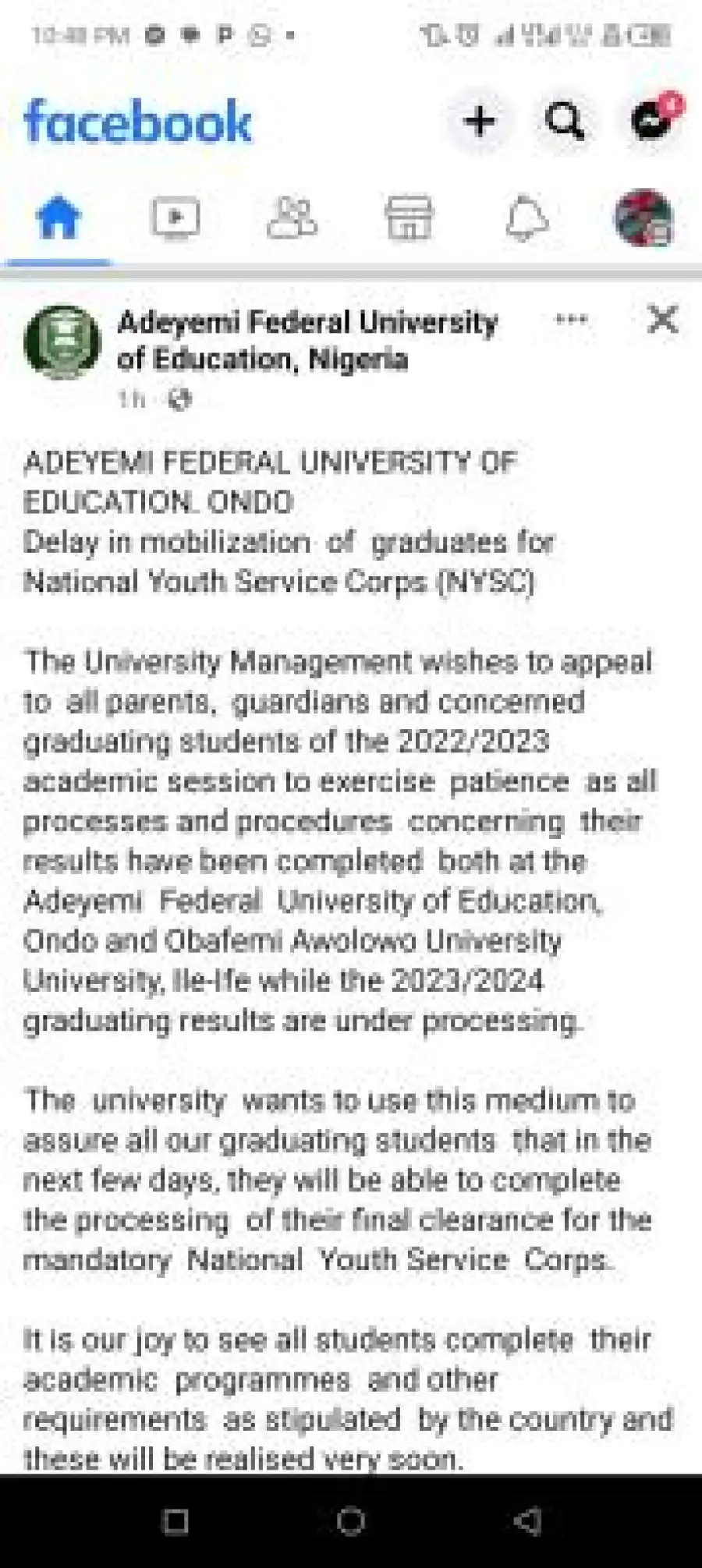Open the Friends tab

(x=292, y=218)
